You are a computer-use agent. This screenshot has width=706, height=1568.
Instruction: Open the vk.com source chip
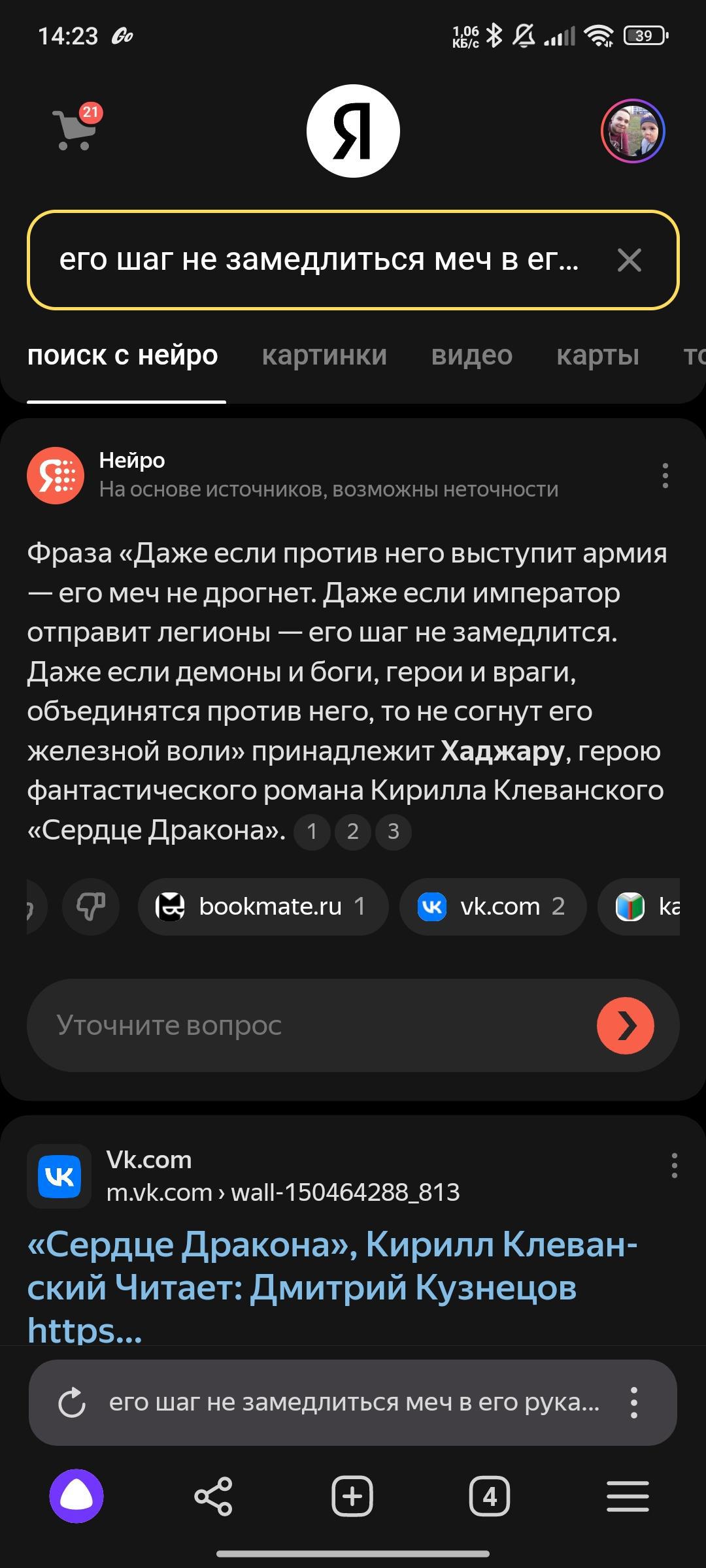(492, 907)
